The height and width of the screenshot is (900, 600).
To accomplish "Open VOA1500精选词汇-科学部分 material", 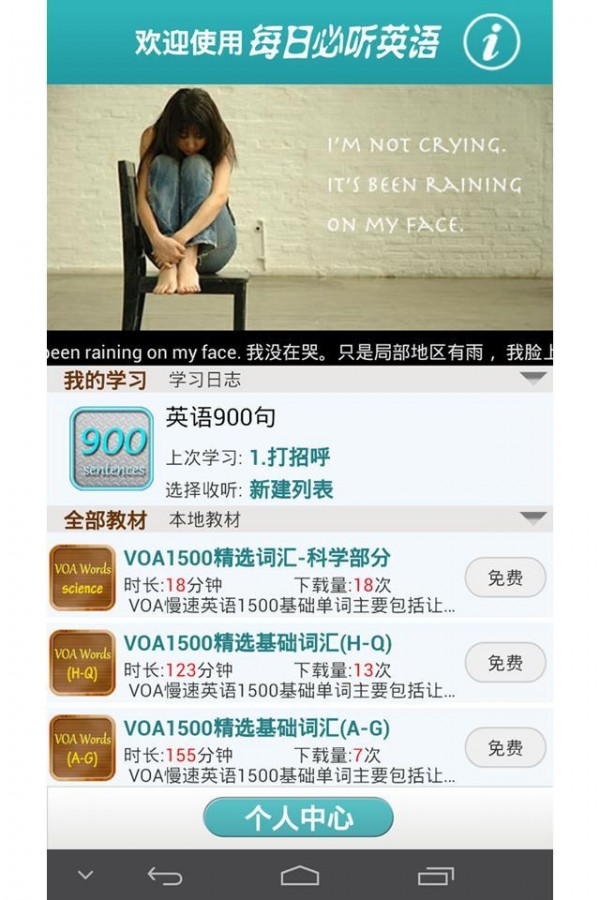I will [257, 558].
